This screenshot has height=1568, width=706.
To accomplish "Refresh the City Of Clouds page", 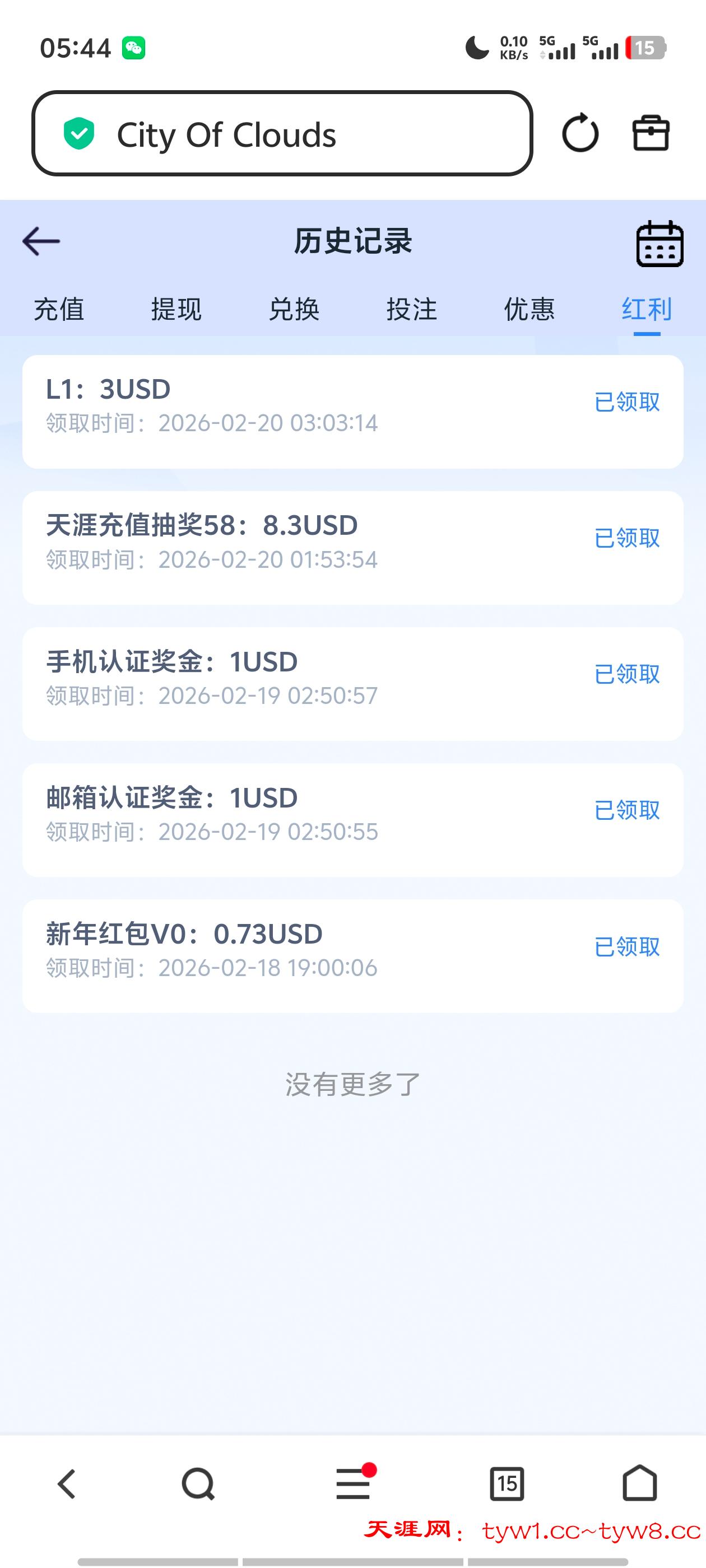I will (580, 134).
